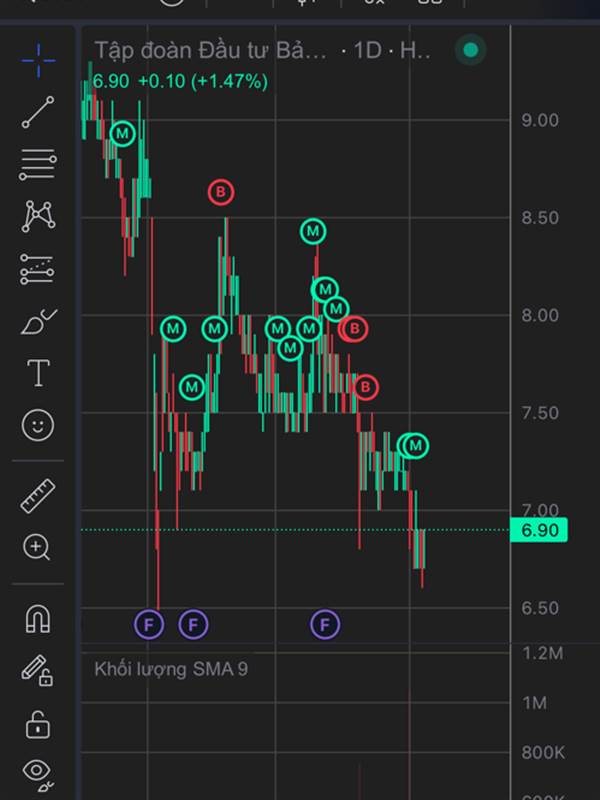Viewport: 600px width, 800px height.
Task: Select the crosshair cursor tool
Action: pyautogui.click(x=38, y=60)
